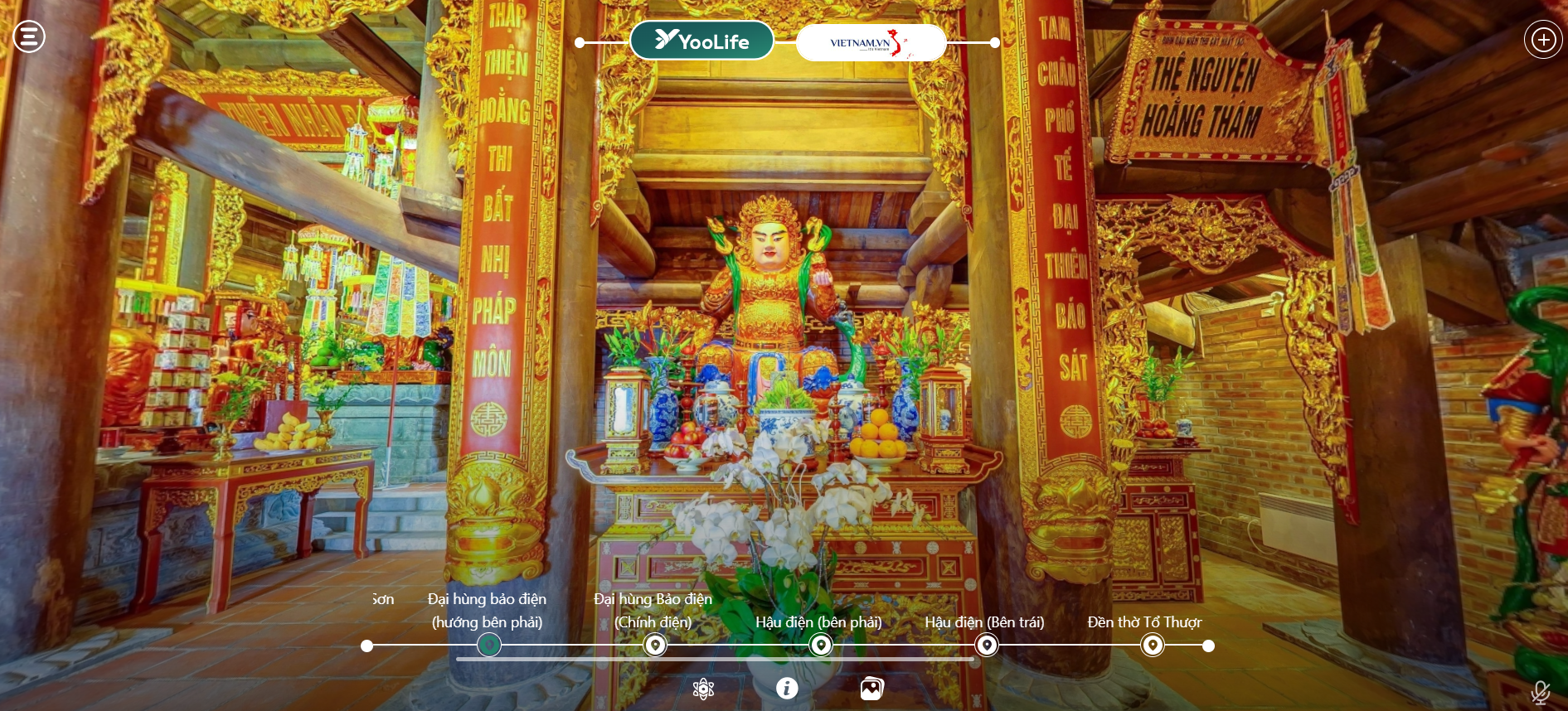Viewport: 1568px width, 711px height.
Task: Go to Đại hùng bảo điện (hướng bên phải)
Action: coord(489,646)
